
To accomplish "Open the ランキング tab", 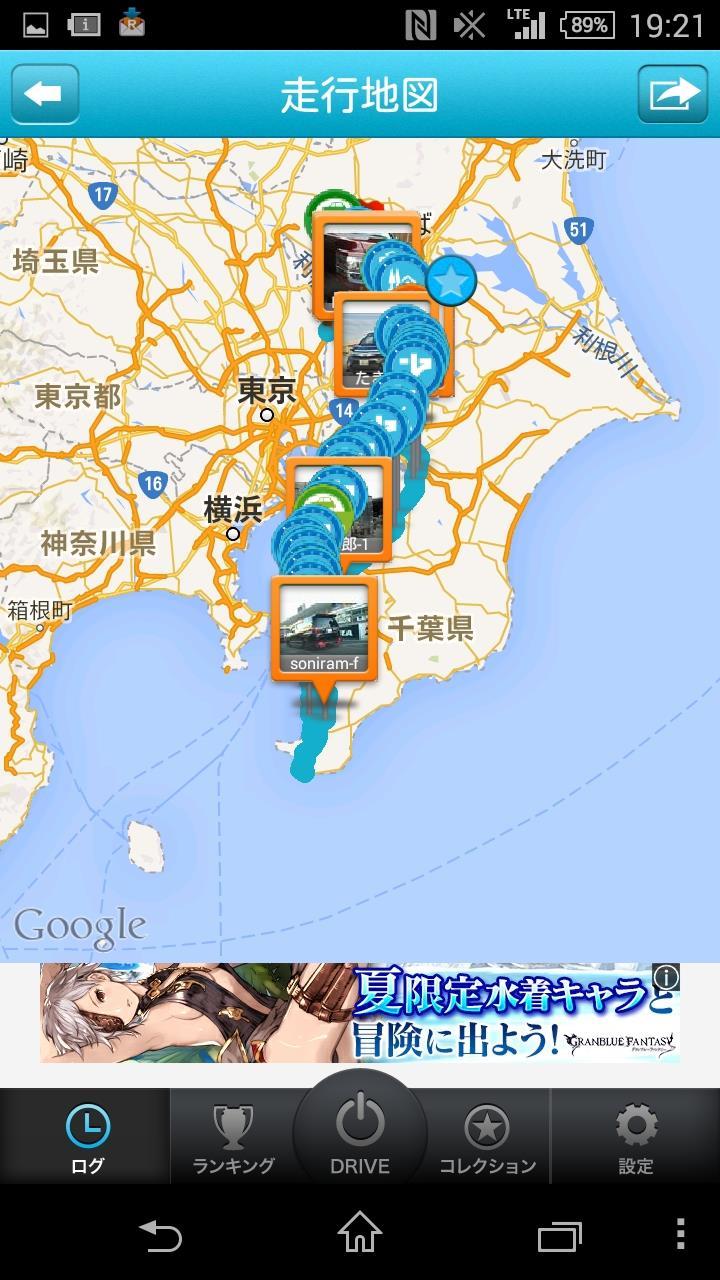I will coord(233,1137).
